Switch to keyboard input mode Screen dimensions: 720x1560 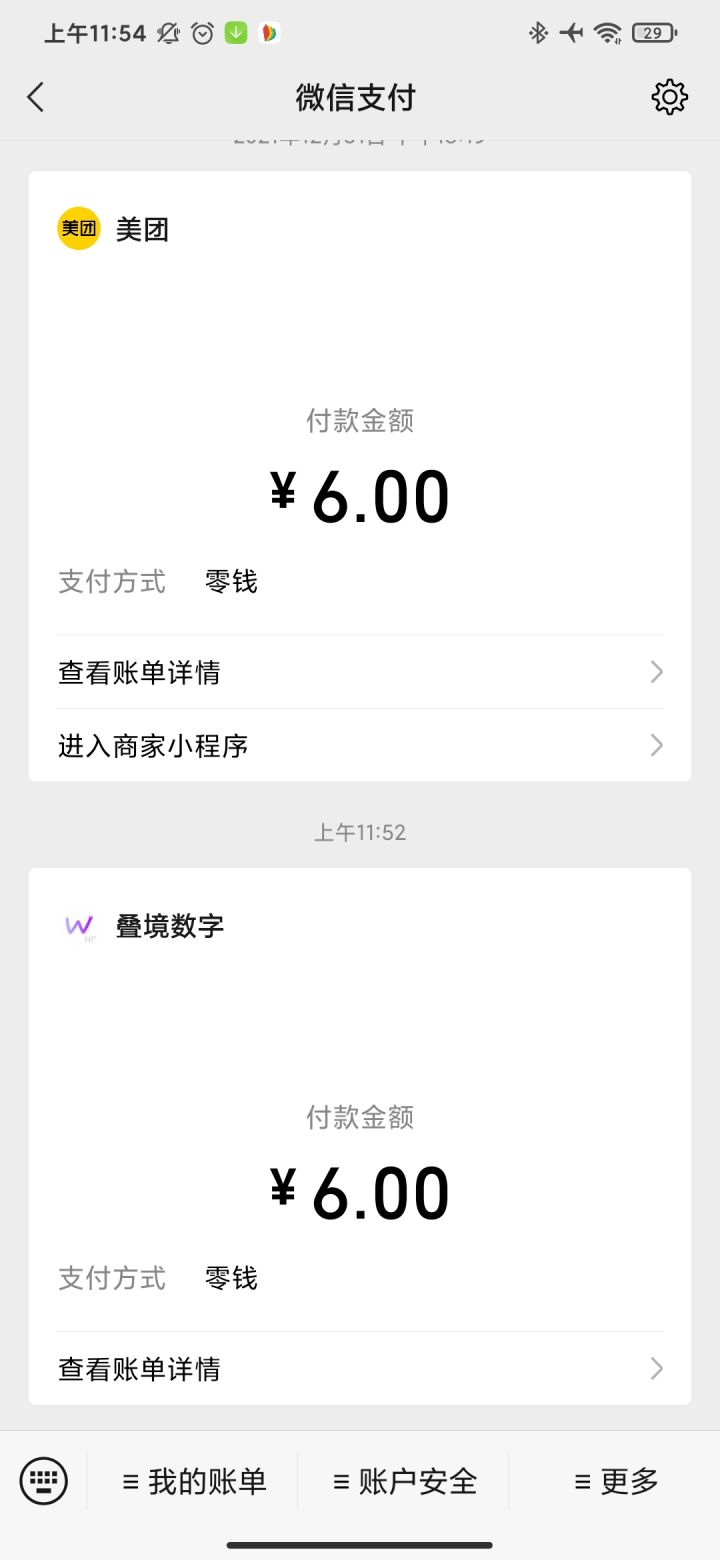point(44,1480)
